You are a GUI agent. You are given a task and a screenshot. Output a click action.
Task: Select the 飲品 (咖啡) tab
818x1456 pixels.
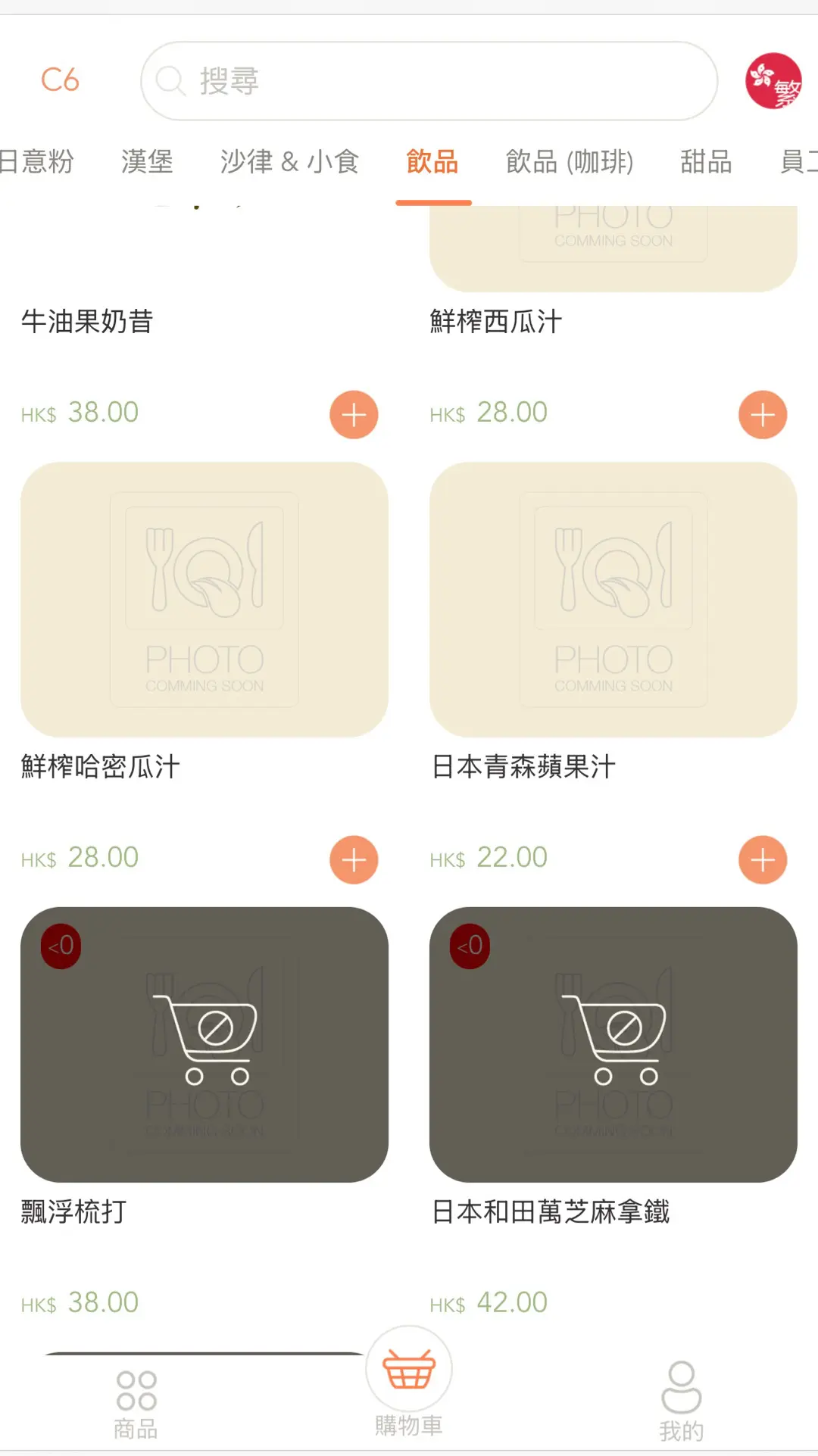[x=569, y=162]
